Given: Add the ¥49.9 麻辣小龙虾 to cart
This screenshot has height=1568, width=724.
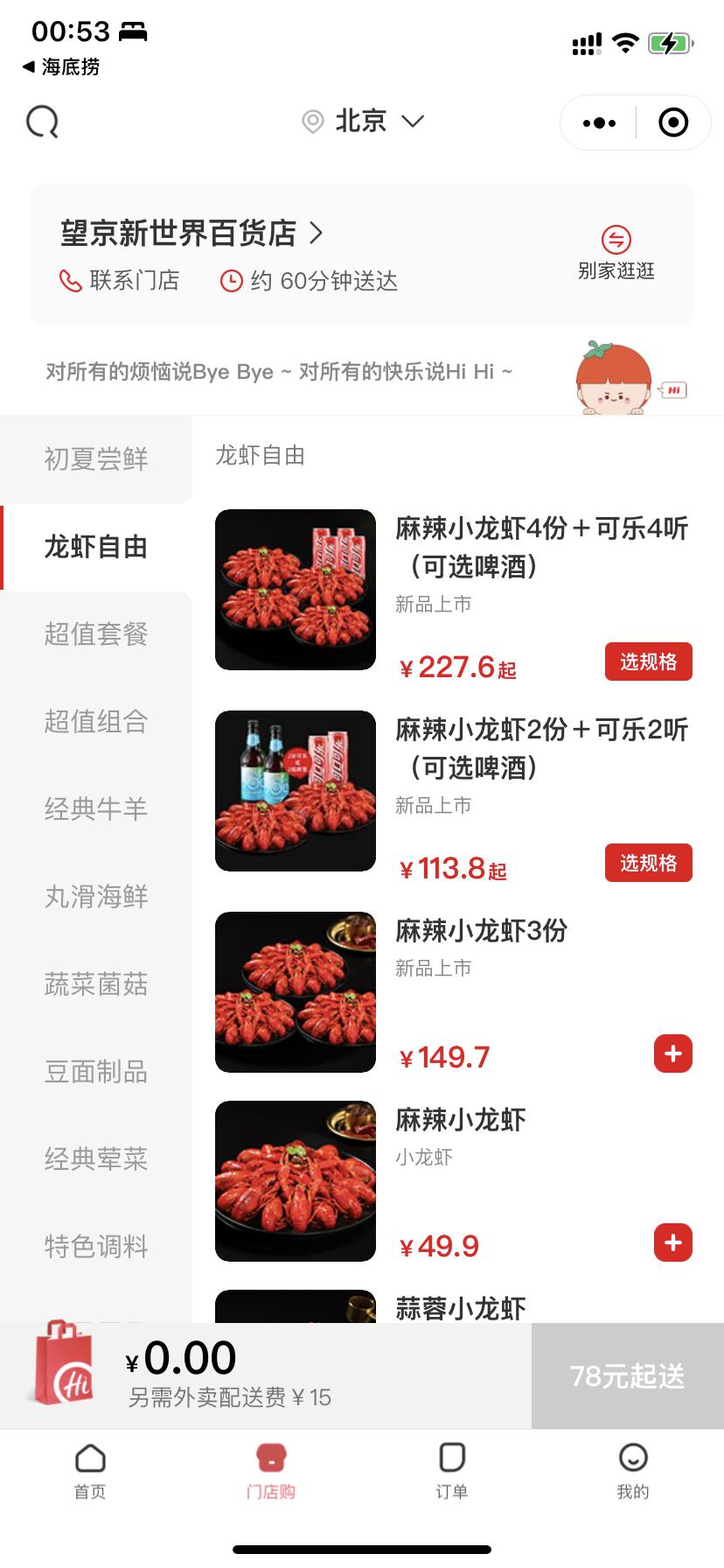Looking at the screenshot, I should (x=672, y=1242).
